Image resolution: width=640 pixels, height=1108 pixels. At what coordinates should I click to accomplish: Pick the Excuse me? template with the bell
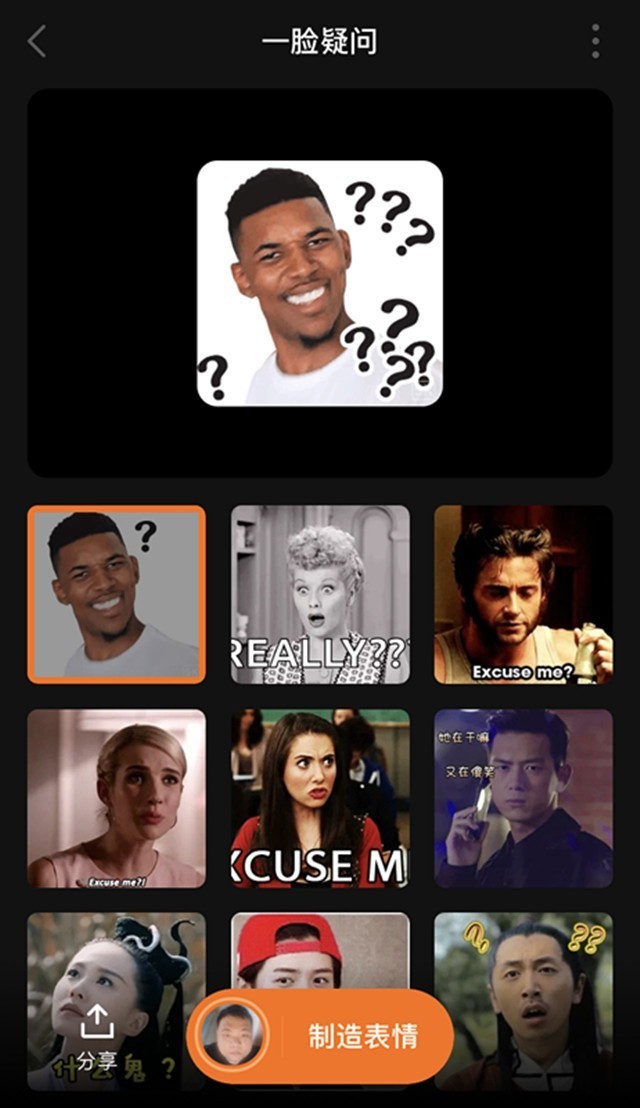pos(523,594)
